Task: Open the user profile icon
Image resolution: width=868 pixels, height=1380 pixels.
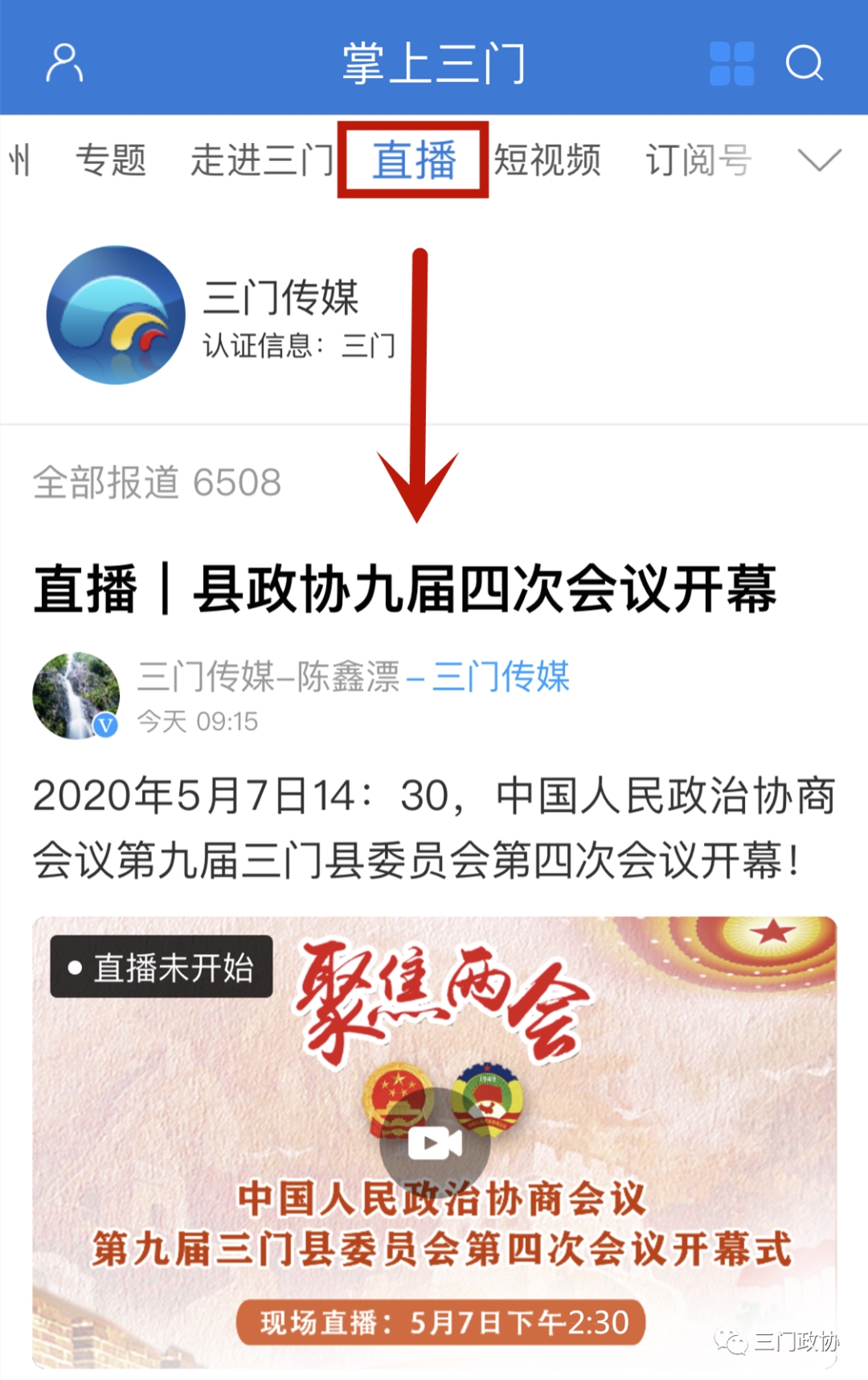Action: point(64,63)
